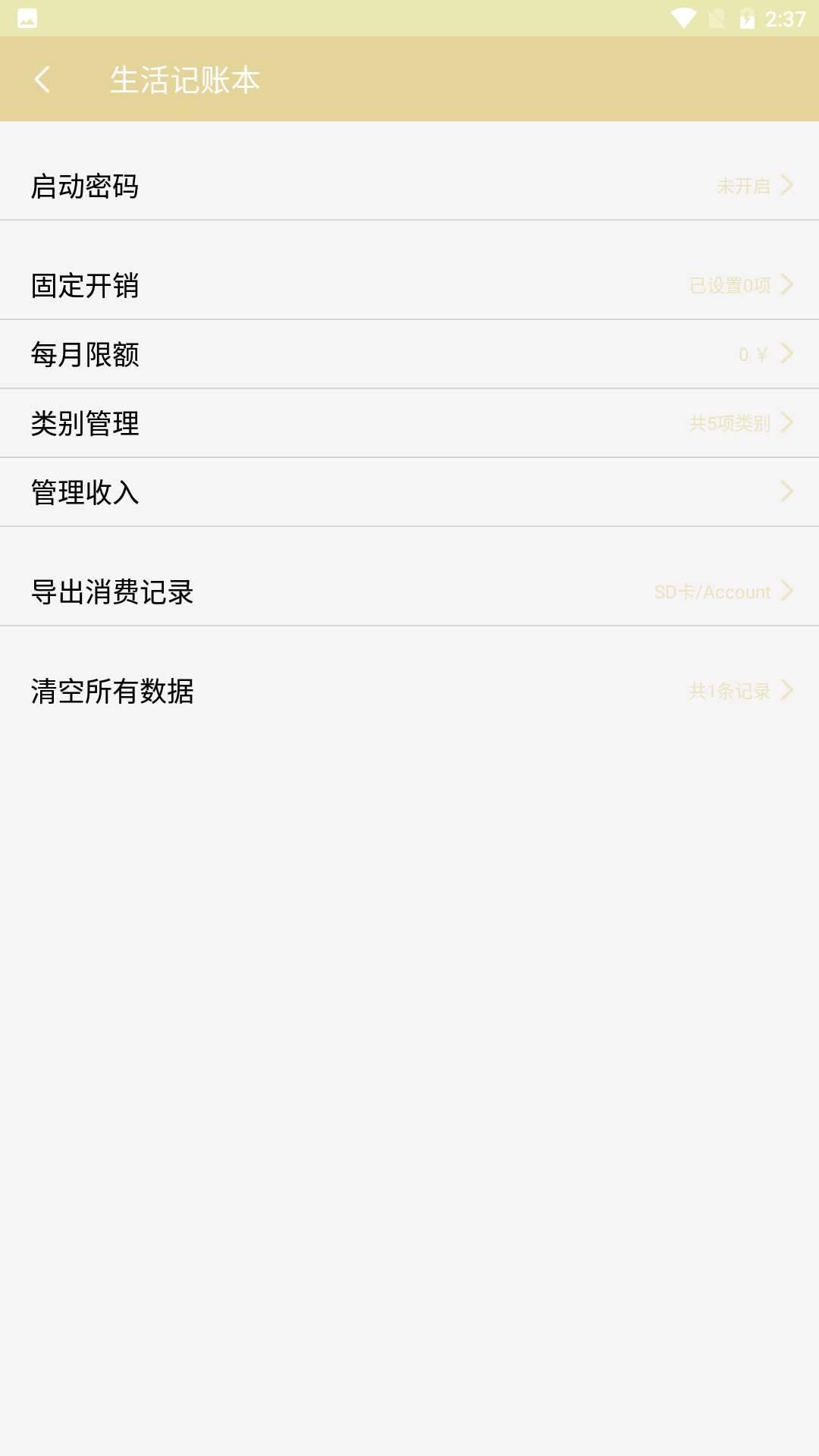The height and width of the screenshot is (1456, 819).
Task: Open 固定开销 to manage fixed expenses
Action: coord(409,286)
